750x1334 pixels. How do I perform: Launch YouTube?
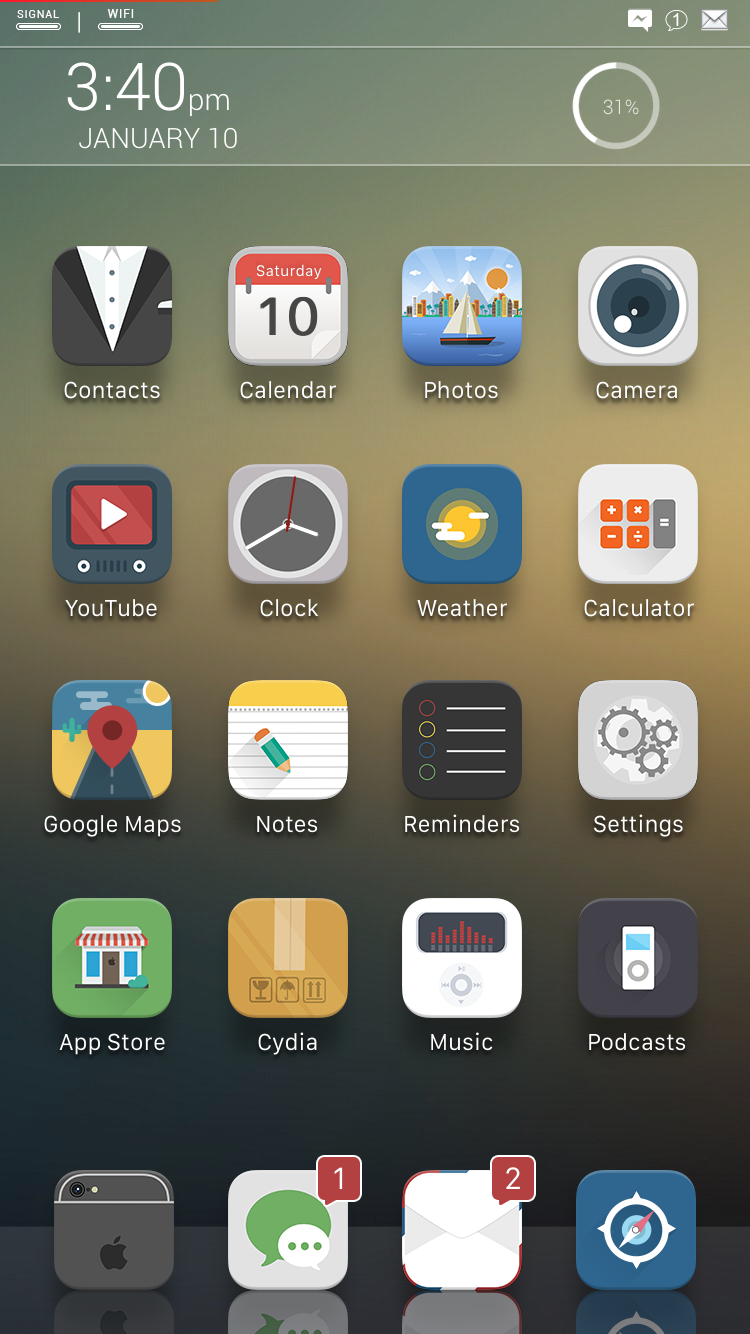(112, 524)
